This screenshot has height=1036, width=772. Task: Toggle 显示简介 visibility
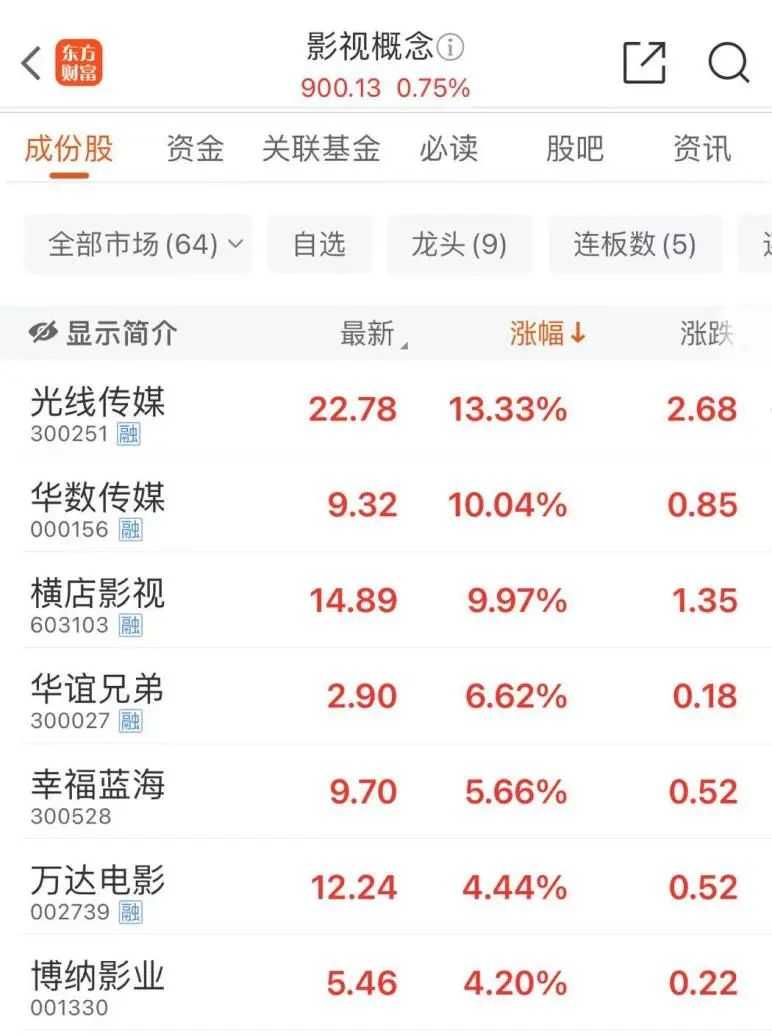point(103,333)
